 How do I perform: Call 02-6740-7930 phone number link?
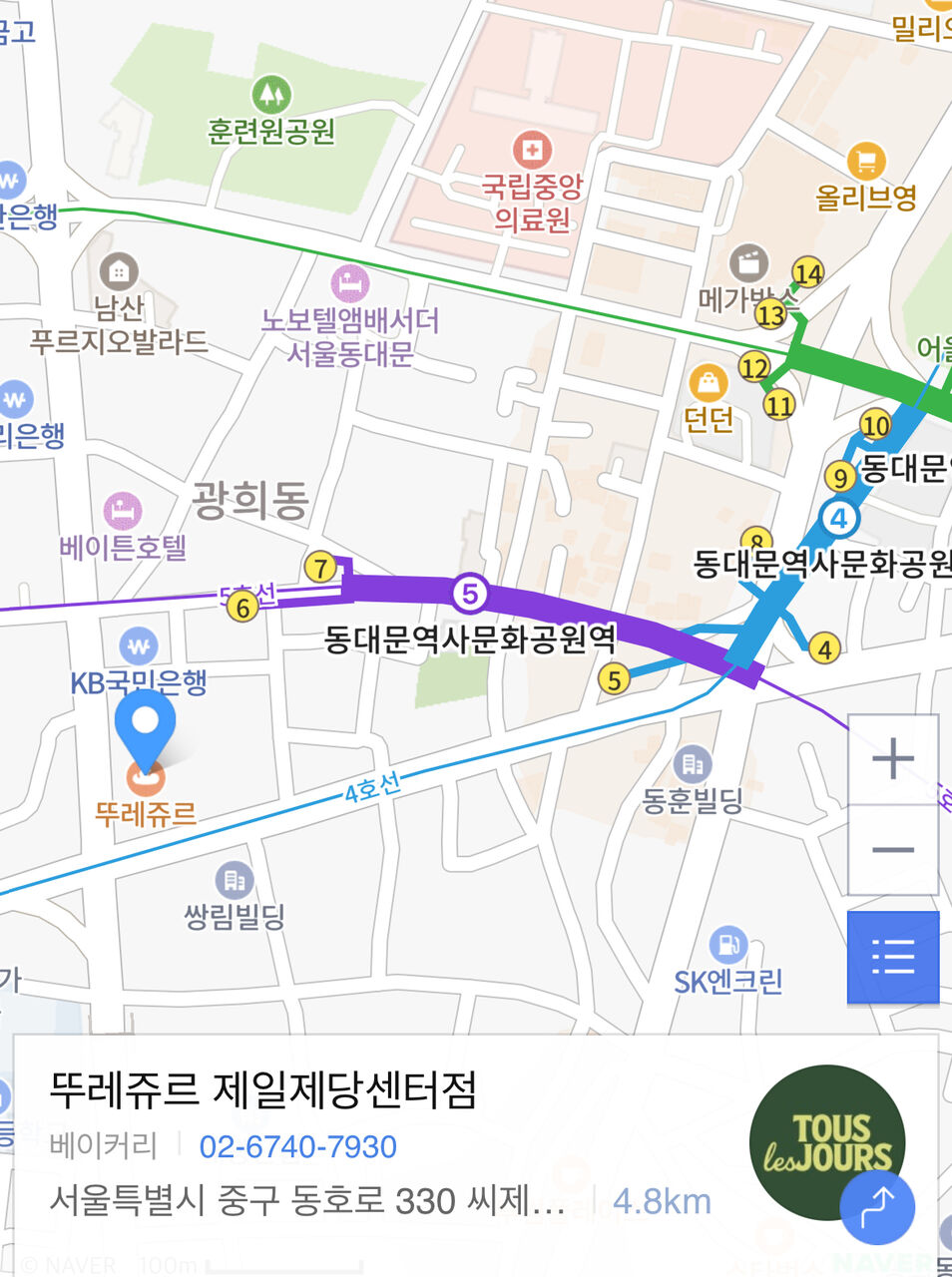(x=298, y=1146)
